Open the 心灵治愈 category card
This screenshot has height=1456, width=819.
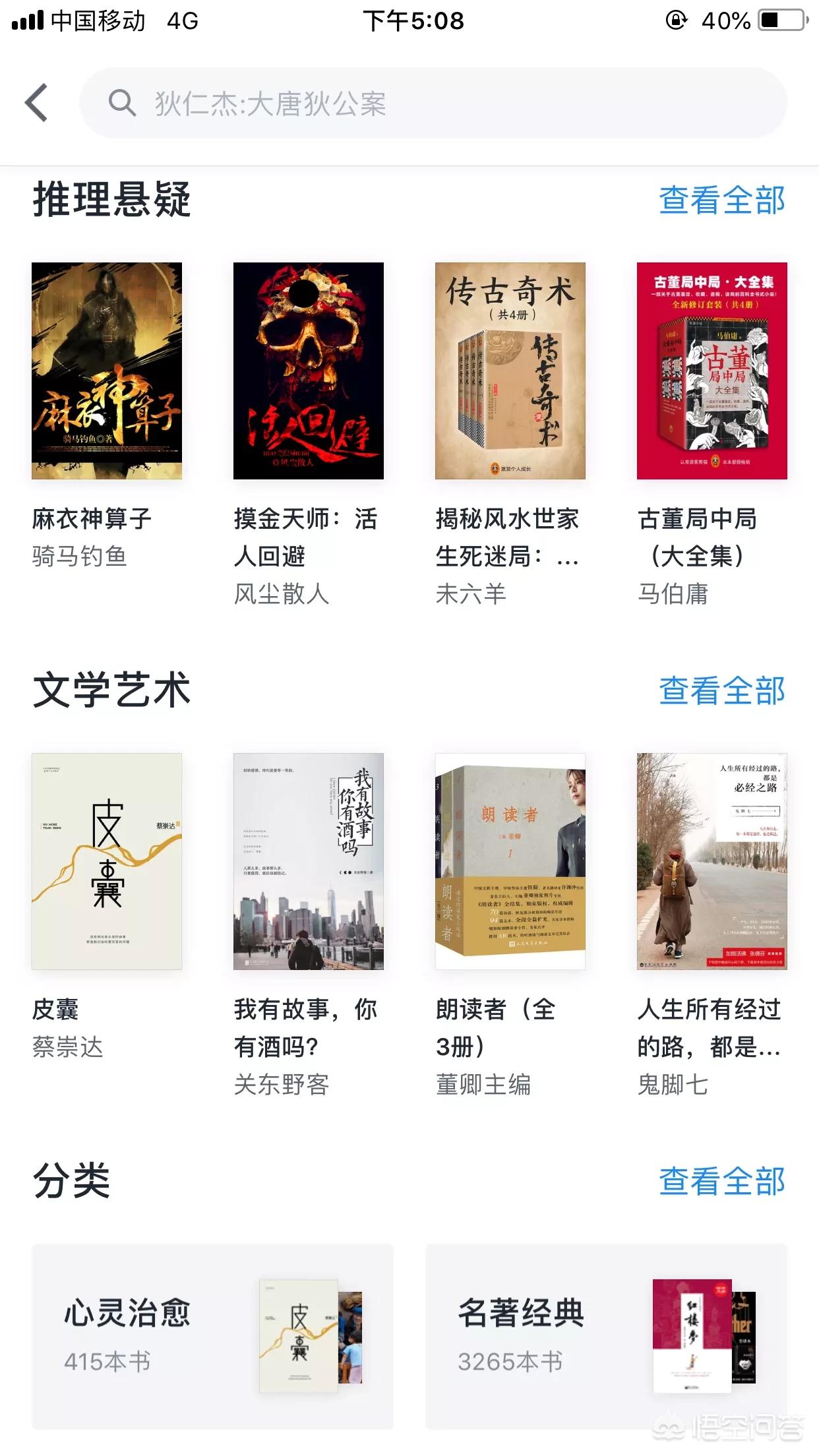click(212, 1336)
